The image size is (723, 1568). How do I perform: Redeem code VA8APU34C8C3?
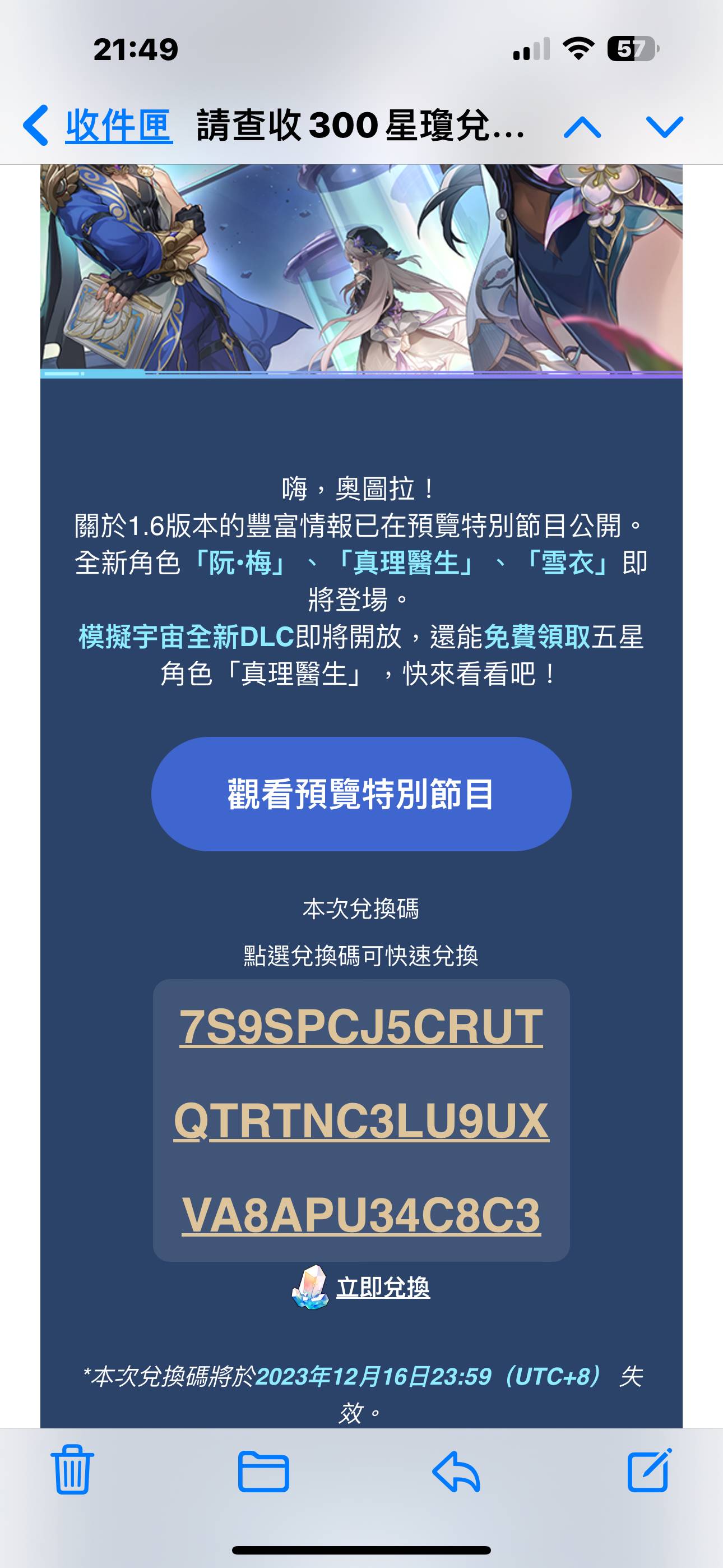(361, 1215)
